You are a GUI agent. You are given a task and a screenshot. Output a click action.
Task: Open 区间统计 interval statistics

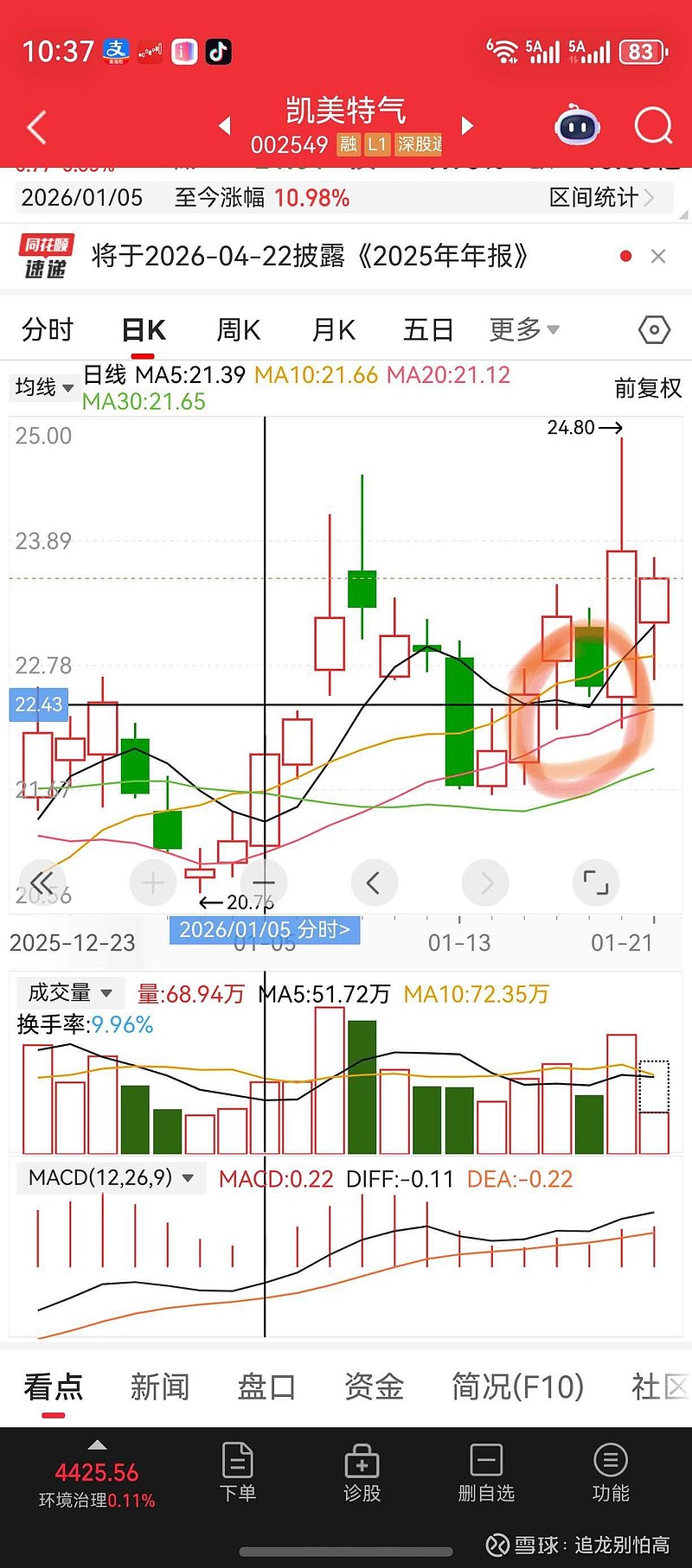pos(601,198)
